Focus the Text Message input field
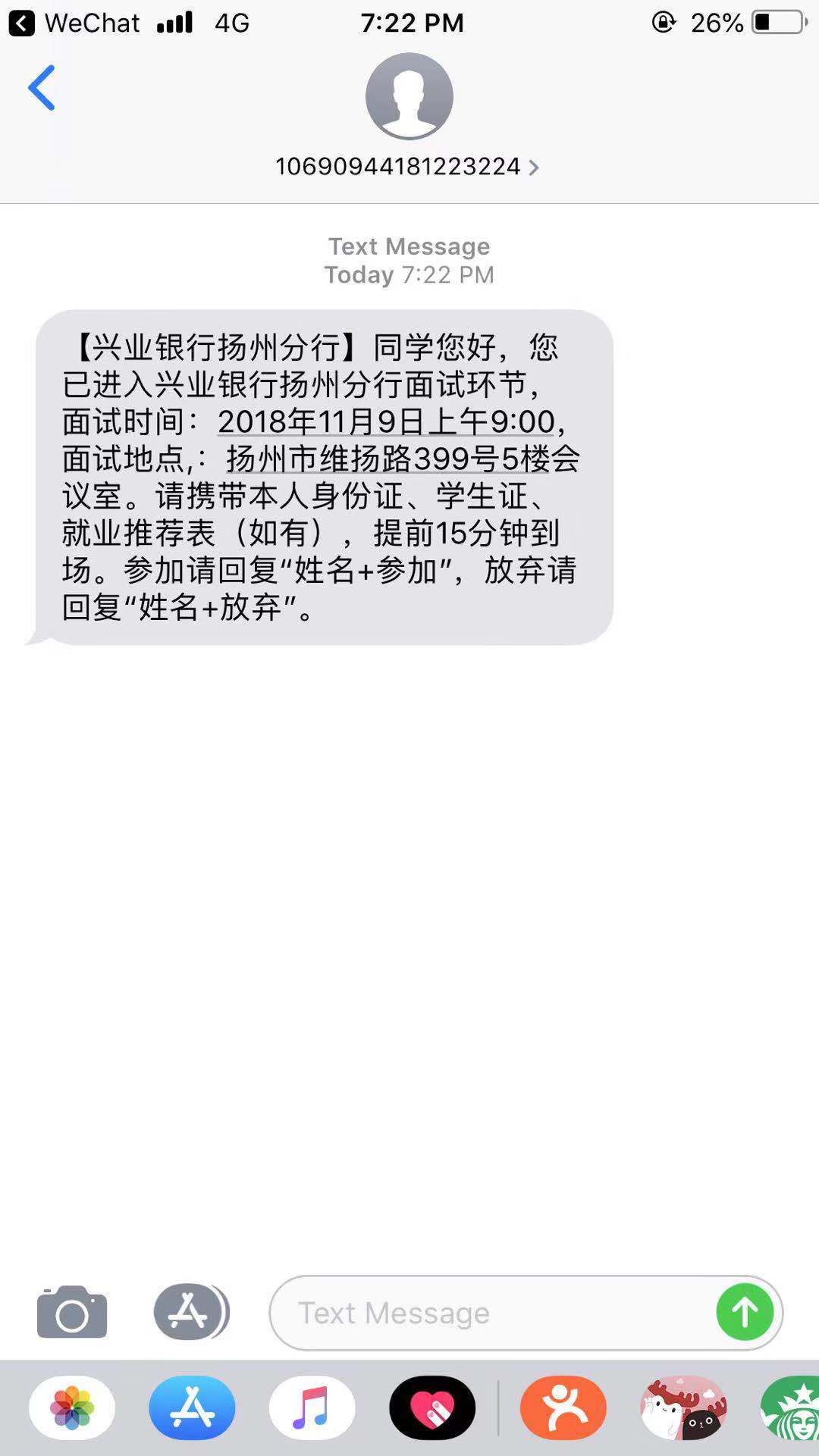Screen dimensions: 819x1456 [x=493, y=1313]
